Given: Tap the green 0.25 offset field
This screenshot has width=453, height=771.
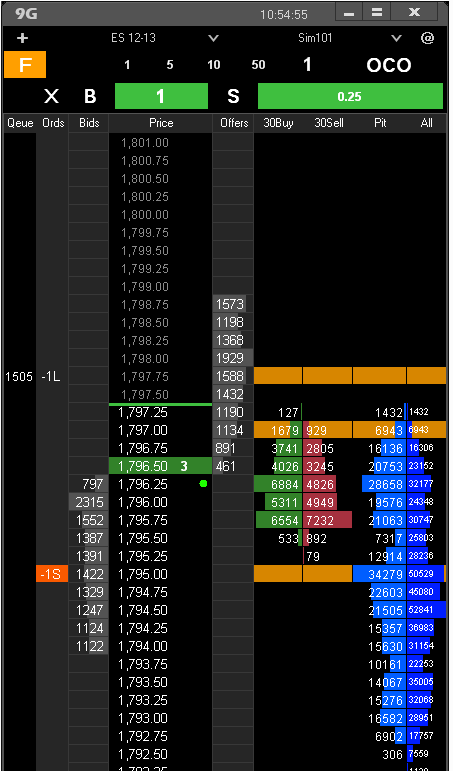Looking at the screenshot, I should coord(350,96).
